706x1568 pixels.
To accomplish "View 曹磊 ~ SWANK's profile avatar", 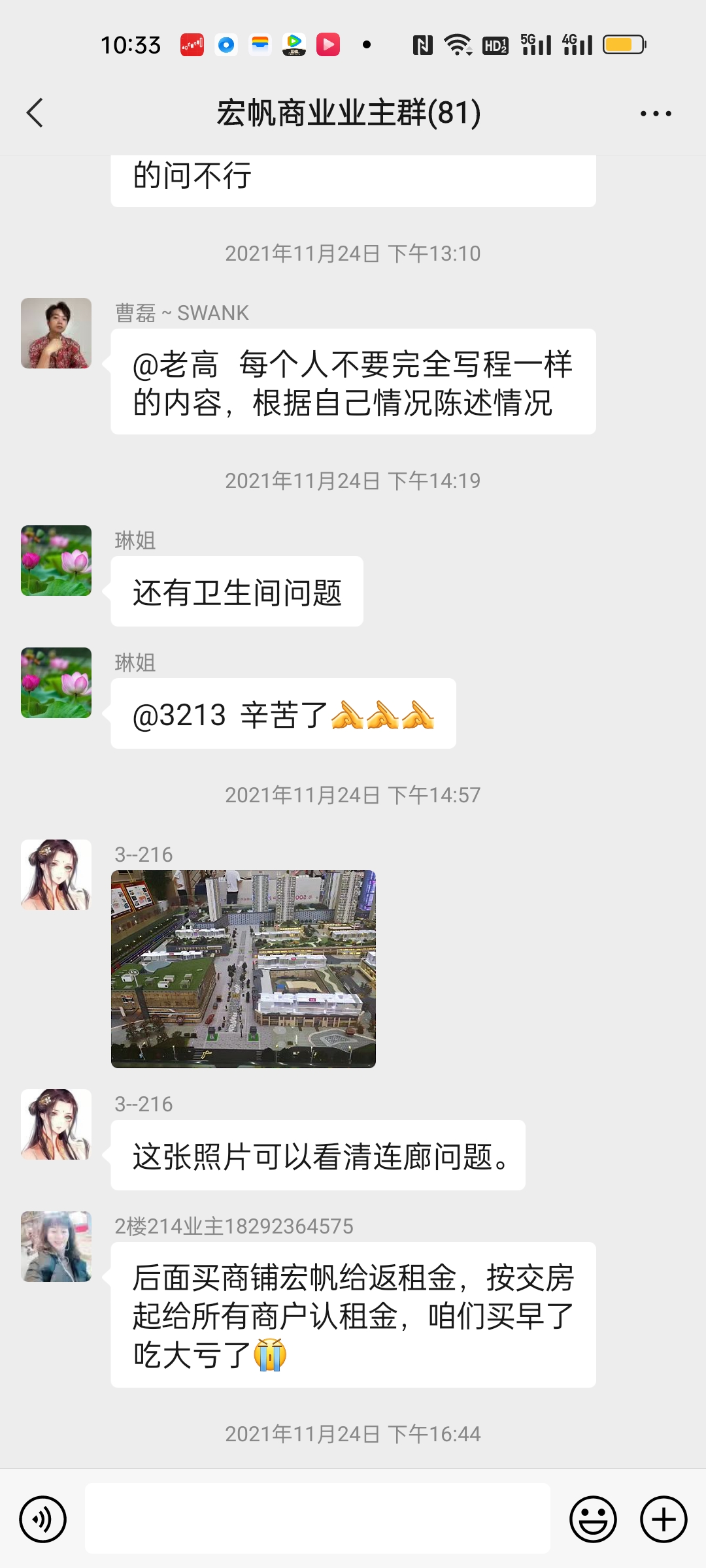I will (x=56, y=333).
